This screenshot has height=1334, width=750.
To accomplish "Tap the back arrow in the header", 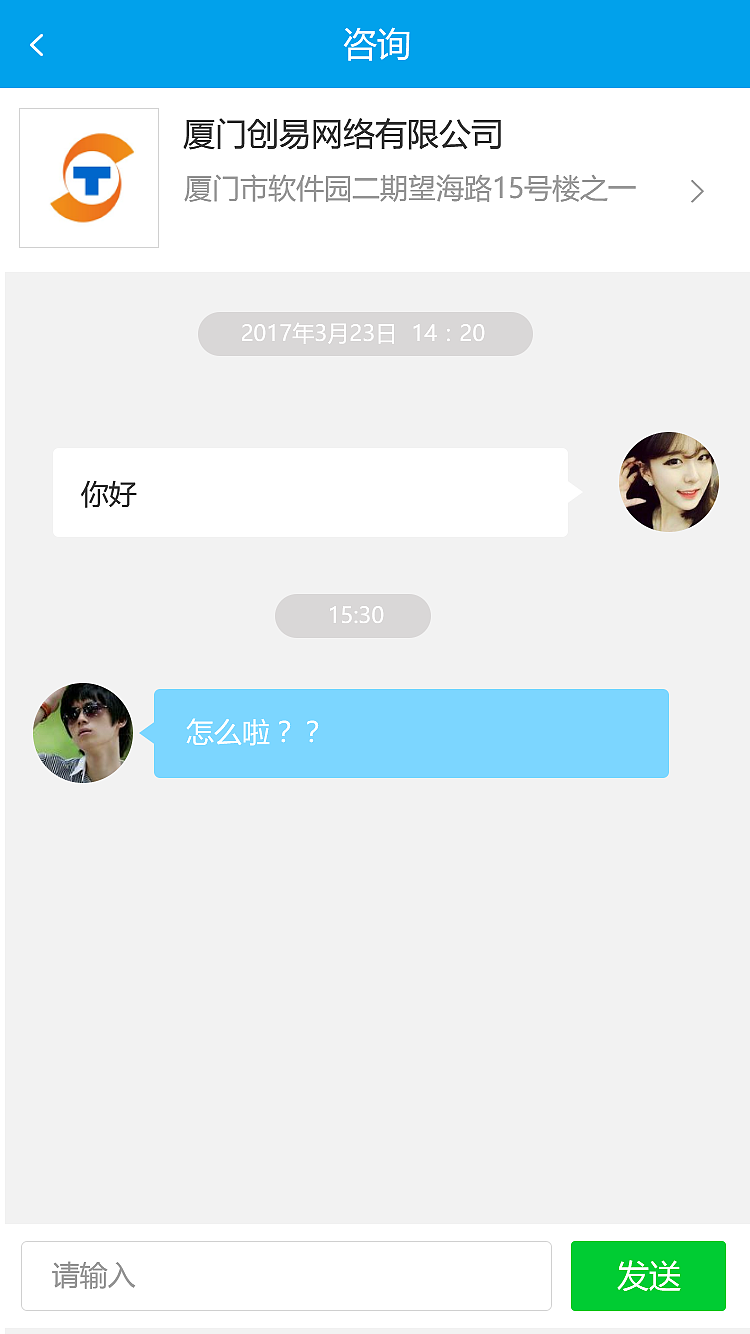I will tap(36, 44).
